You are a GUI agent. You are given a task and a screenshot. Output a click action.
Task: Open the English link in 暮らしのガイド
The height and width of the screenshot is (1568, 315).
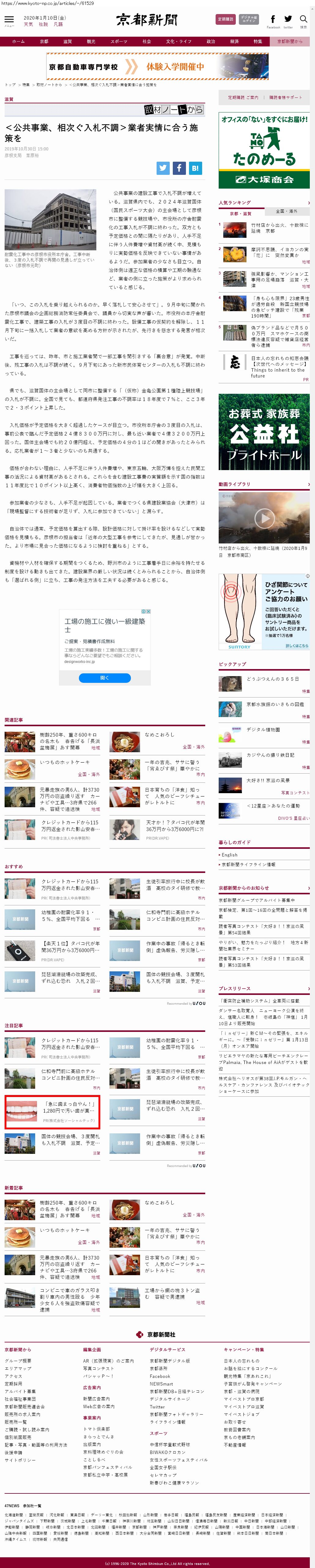coord(230,855)
